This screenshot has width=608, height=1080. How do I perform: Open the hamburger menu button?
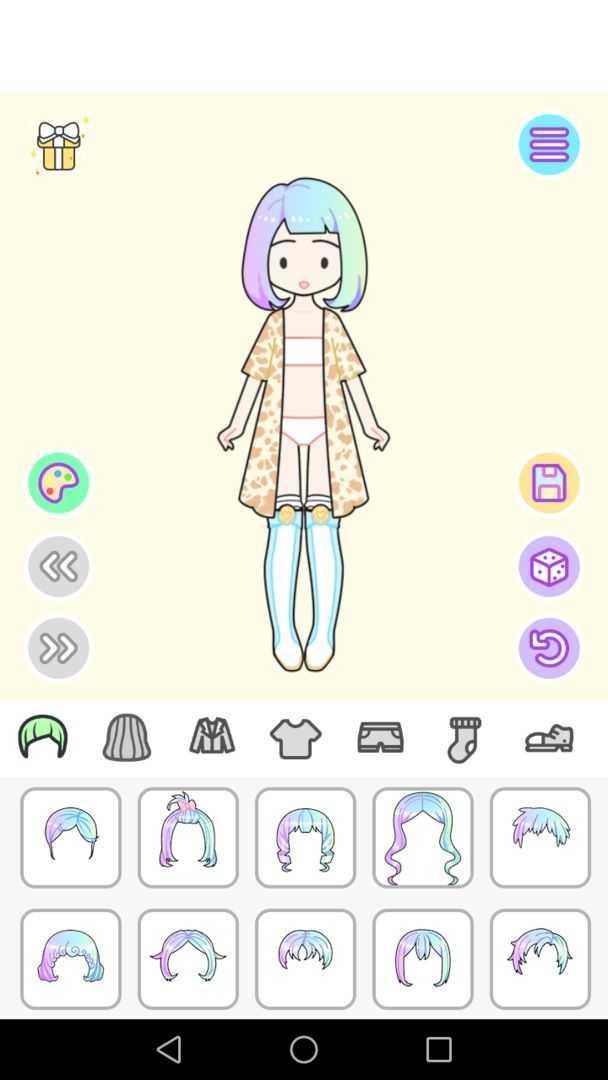(549, 145)
